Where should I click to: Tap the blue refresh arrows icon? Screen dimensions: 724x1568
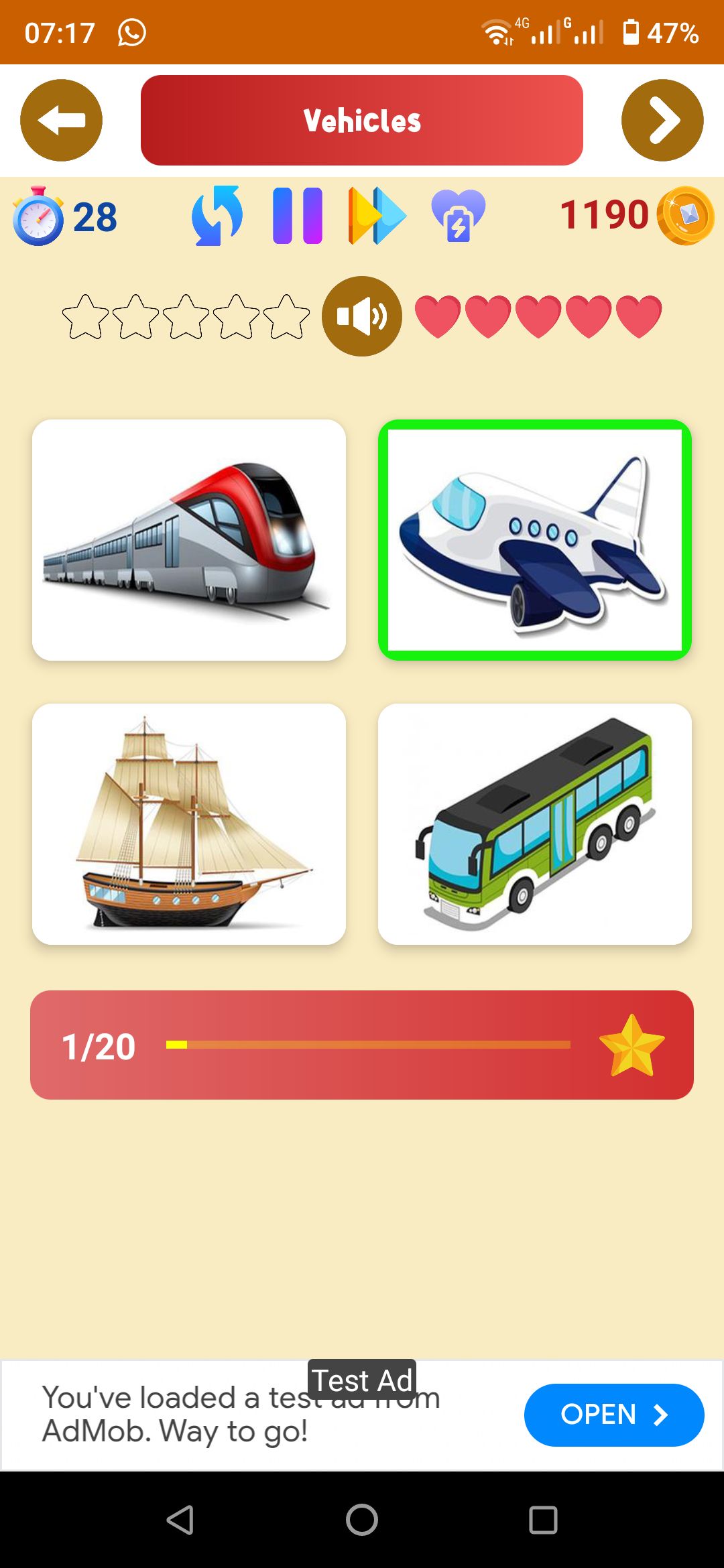click(x=217, y=216)
